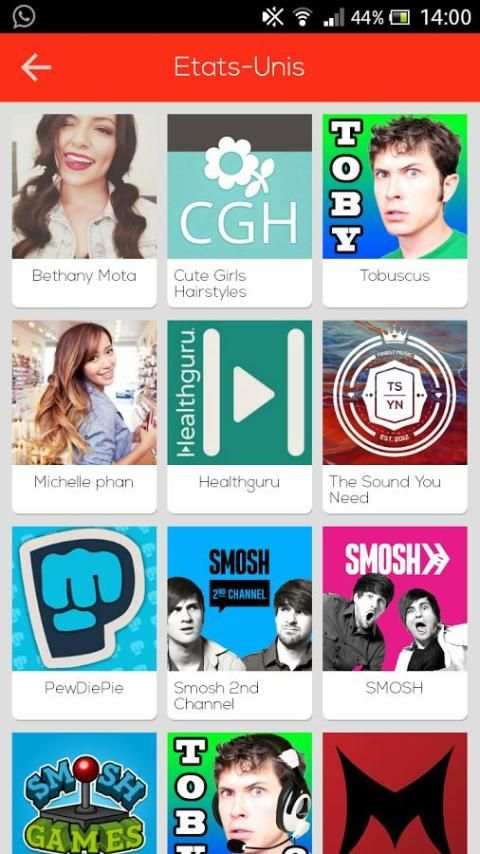
Task: Open the Smosh 2nd Channel card
Action: (x=239, y=623)
